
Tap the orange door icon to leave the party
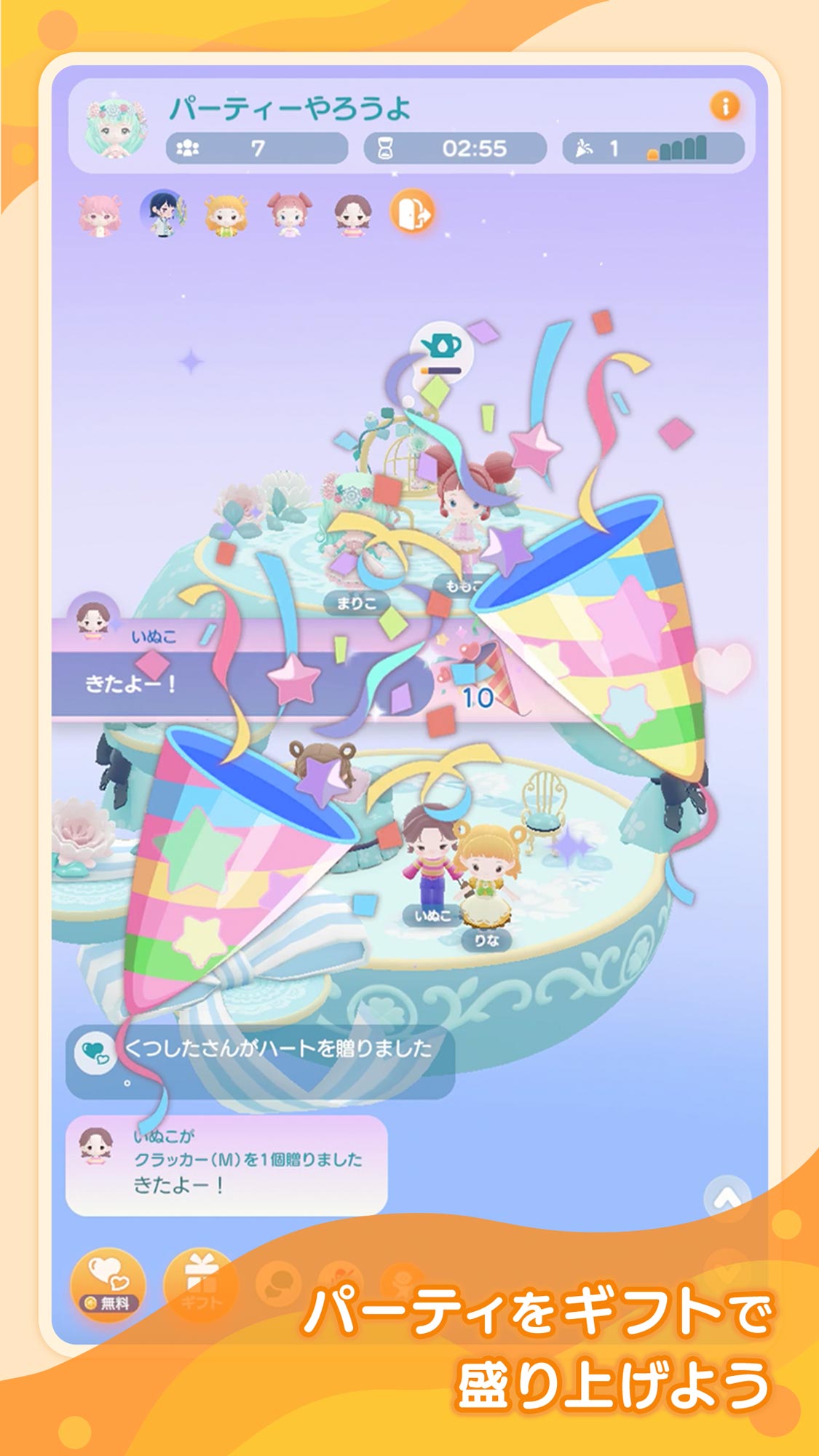[411, 210]
